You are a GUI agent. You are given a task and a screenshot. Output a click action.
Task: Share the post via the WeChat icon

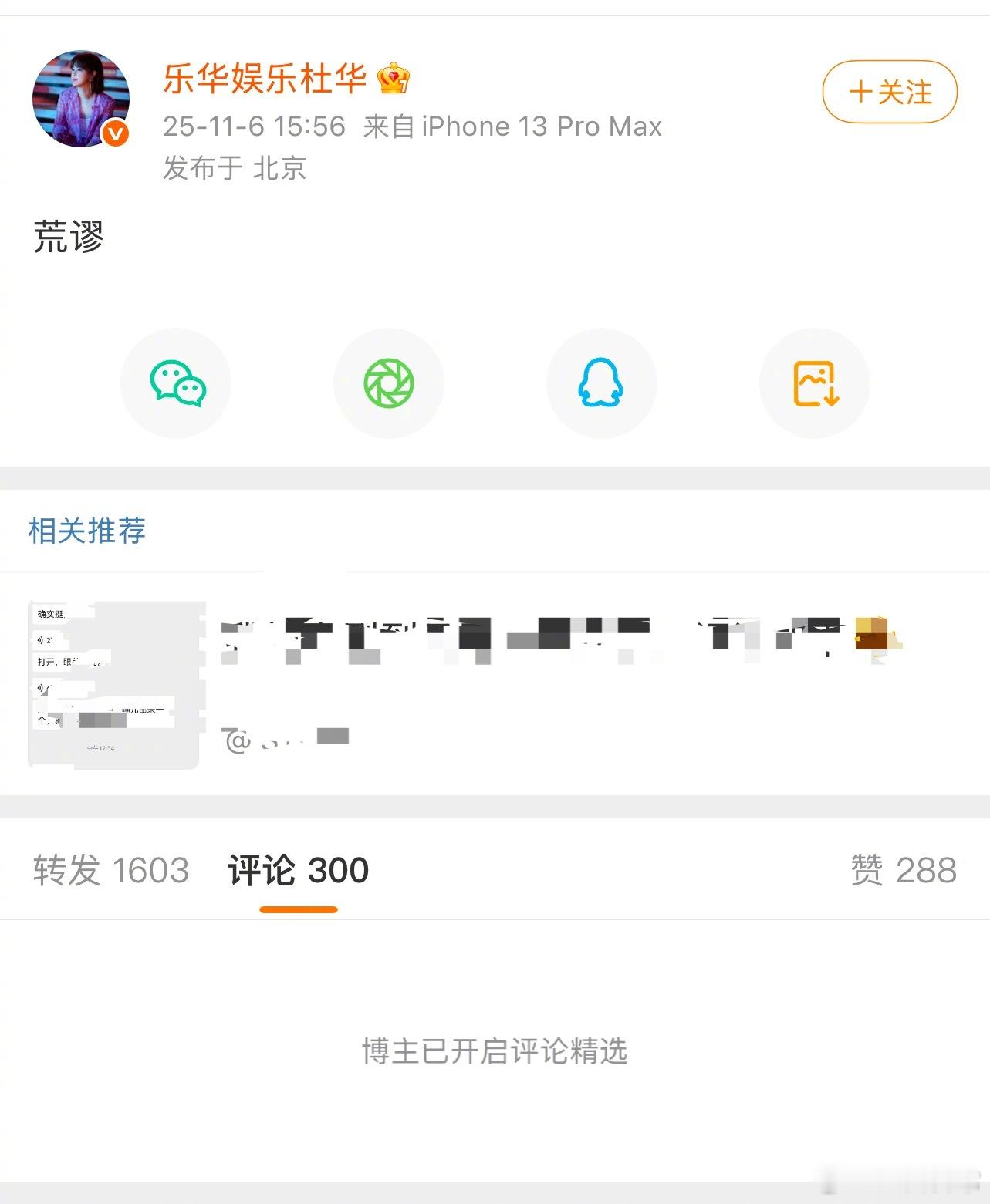pos(176,382)
